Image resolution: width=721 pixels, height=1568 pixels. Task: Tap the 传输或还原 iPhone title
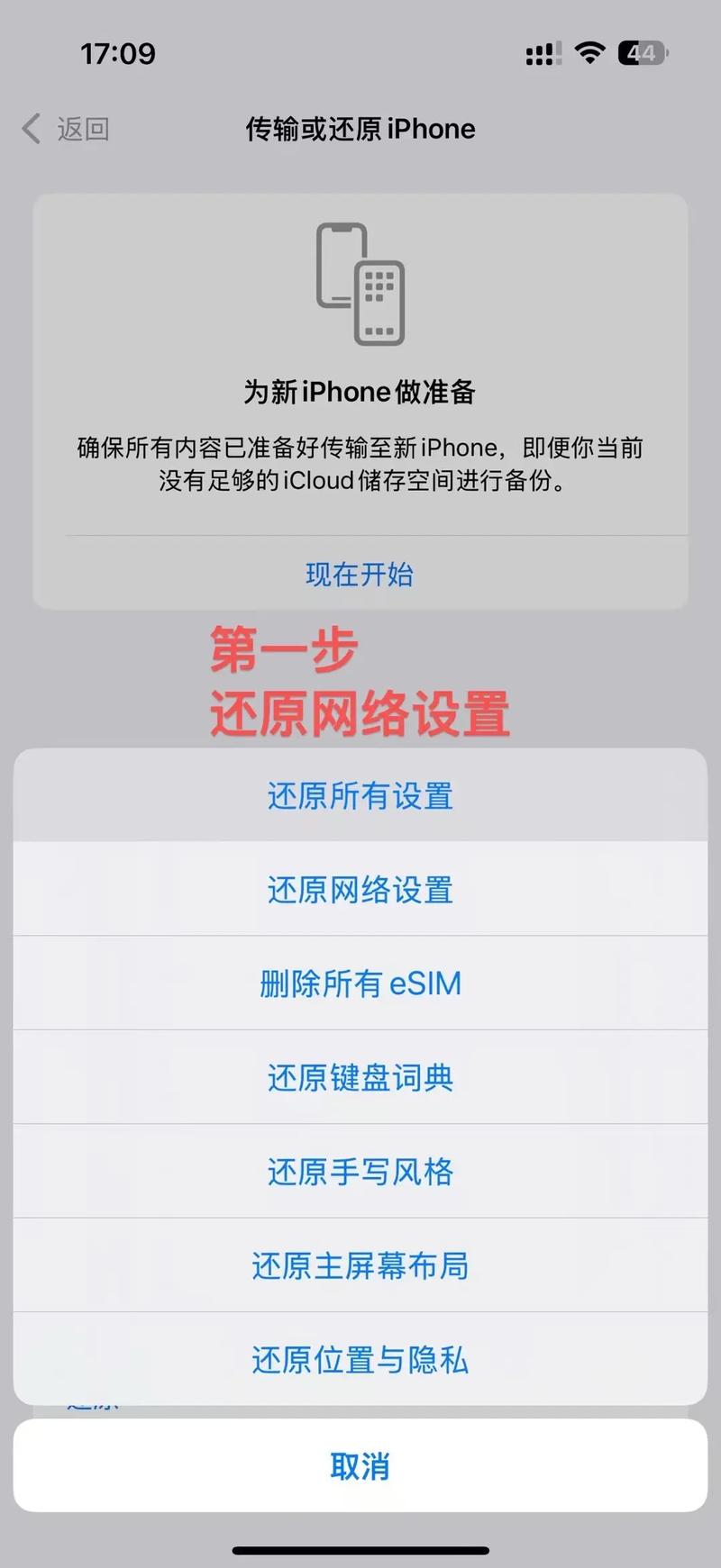pos(360,129)
